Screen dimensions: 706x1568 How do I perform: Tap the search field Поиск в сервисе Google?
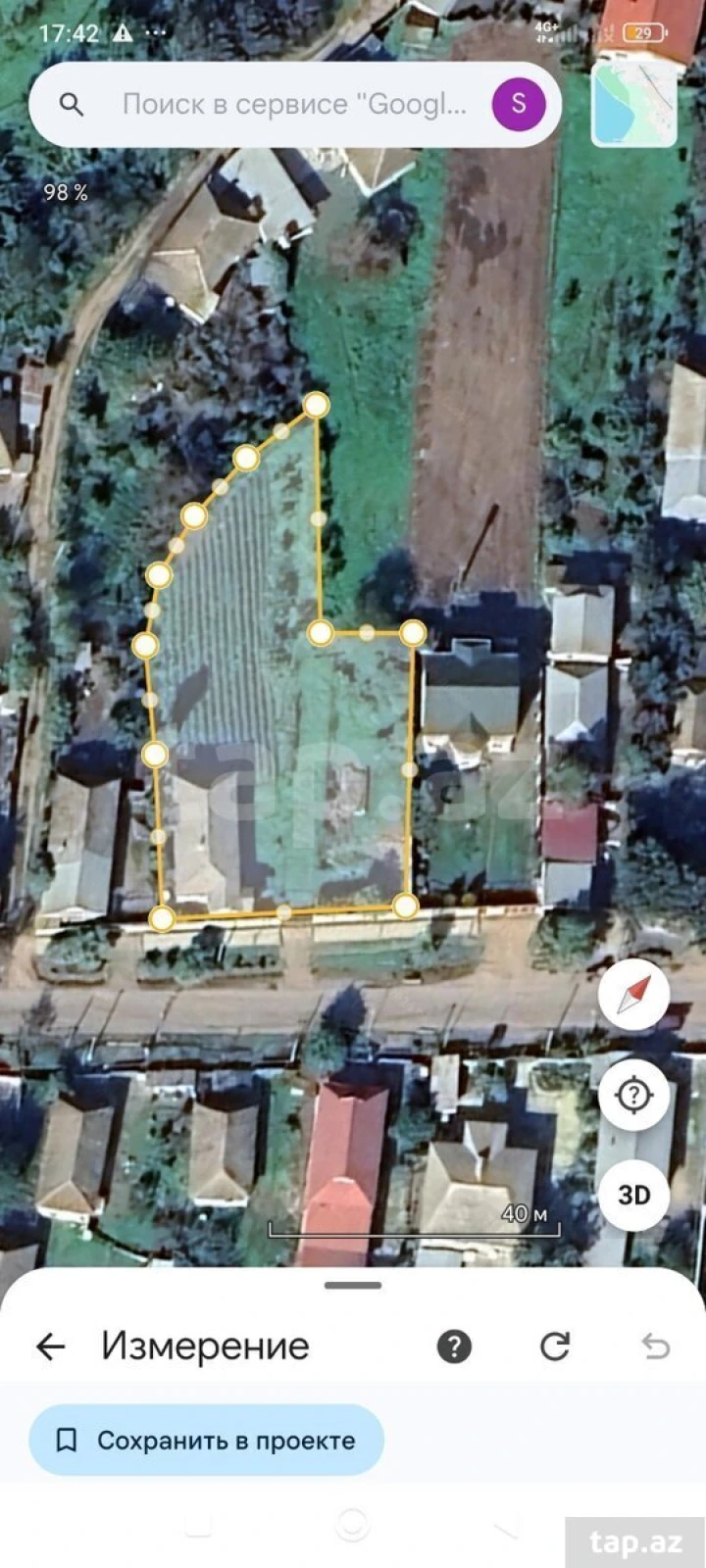284,104
